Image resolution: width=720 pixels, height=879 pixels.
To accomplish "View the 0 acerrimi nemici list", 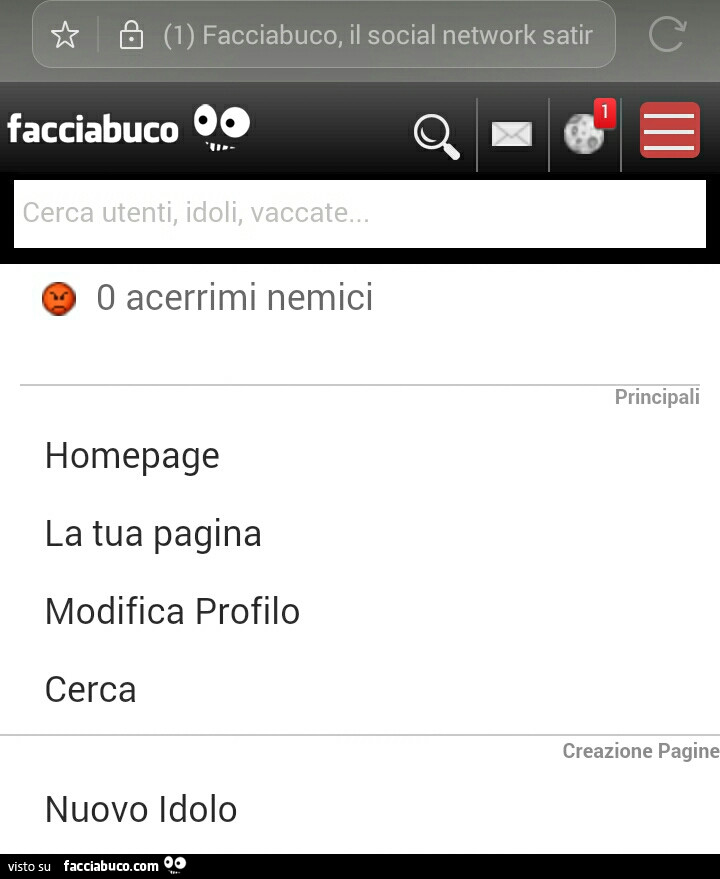I will point(234,297).
